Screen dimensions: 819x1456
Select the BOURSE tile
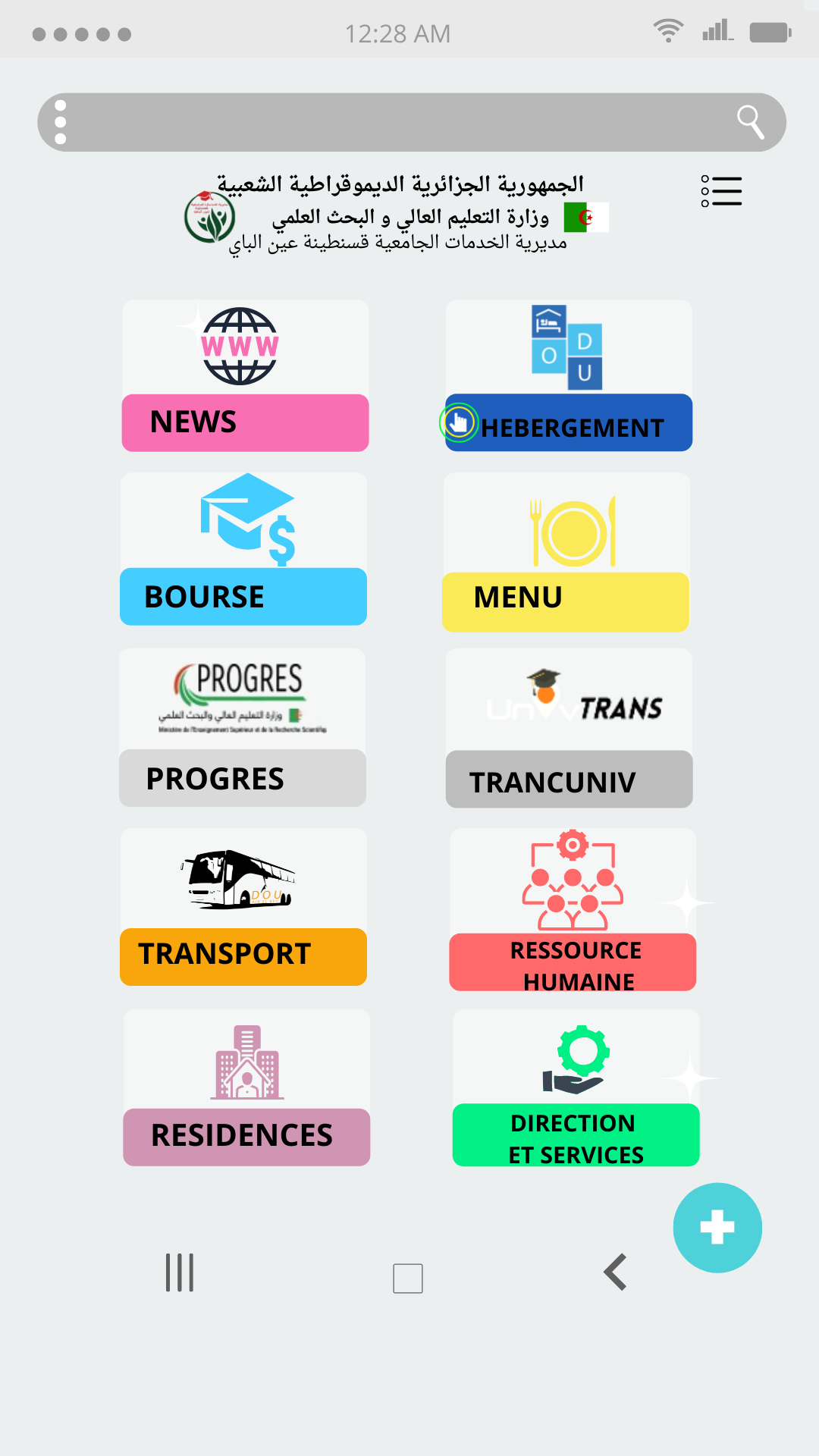[243, 549]
